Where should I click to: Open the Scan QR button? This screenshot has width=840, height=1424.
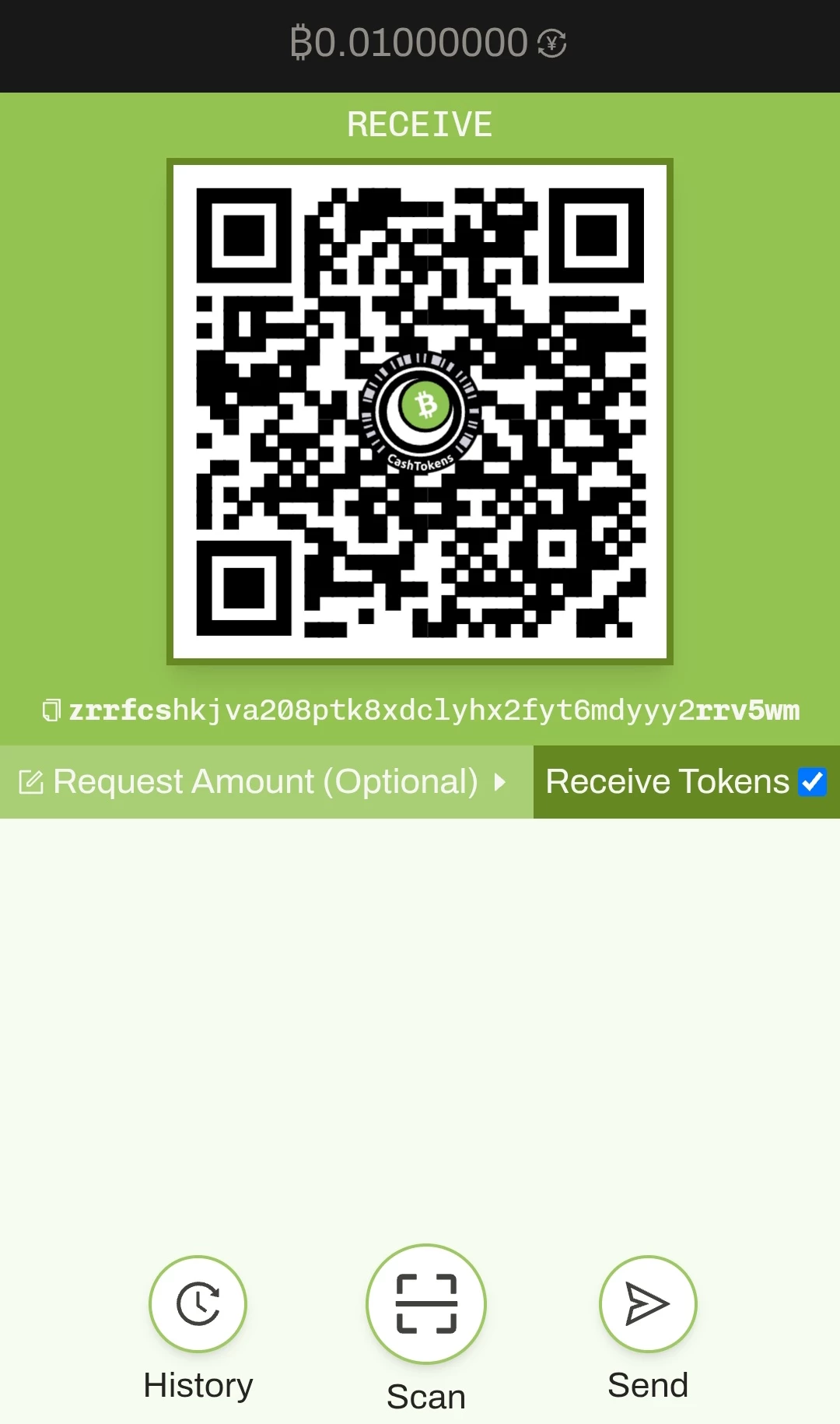coord(426,1304)
